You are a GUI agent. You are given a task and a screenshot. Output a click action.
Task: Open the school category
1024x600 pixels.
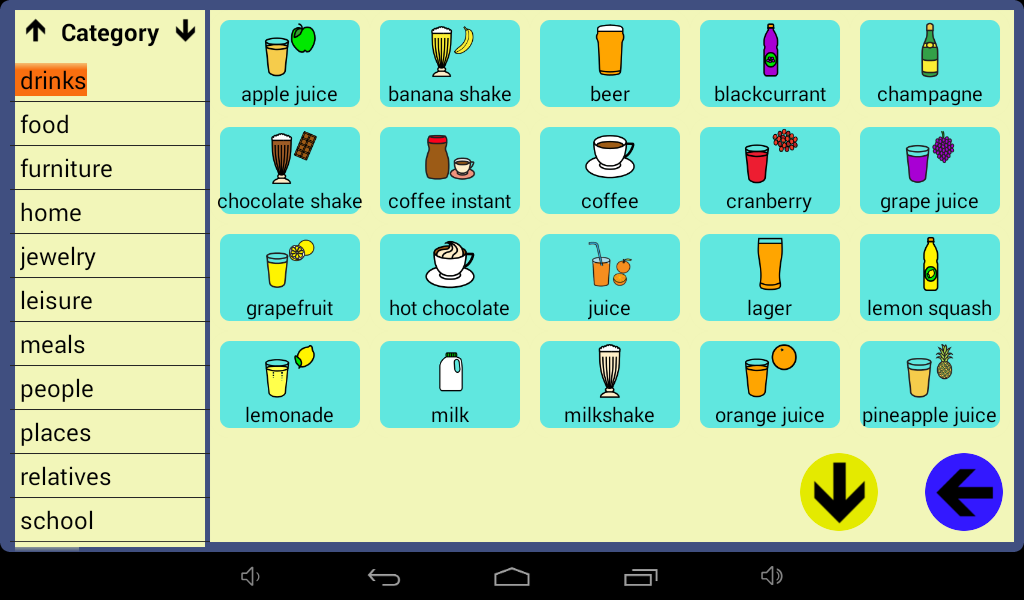click(x=57, y=521)
